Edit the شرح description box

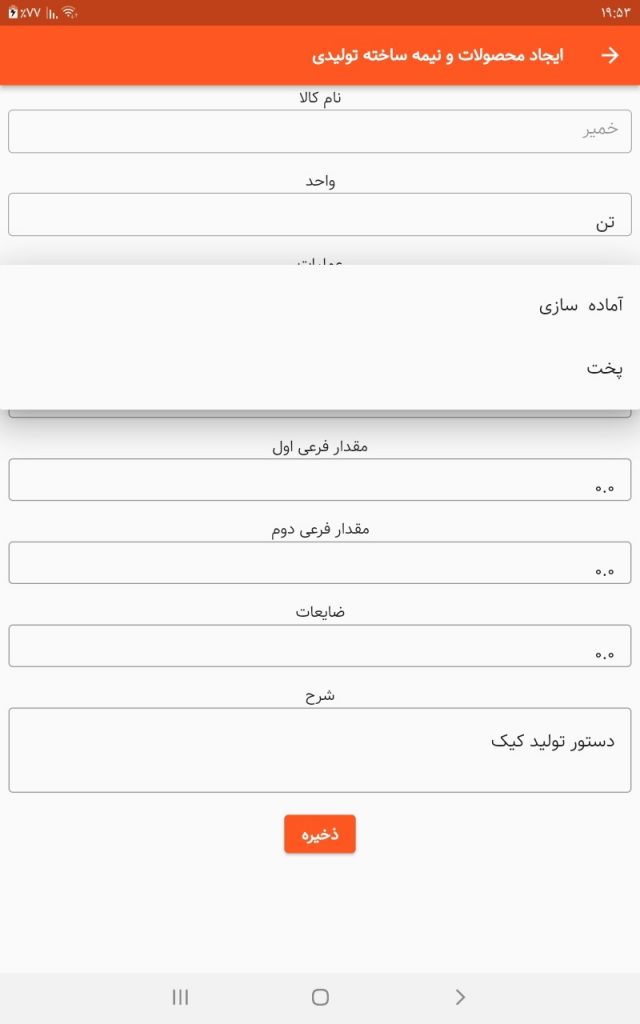(319, 750)
